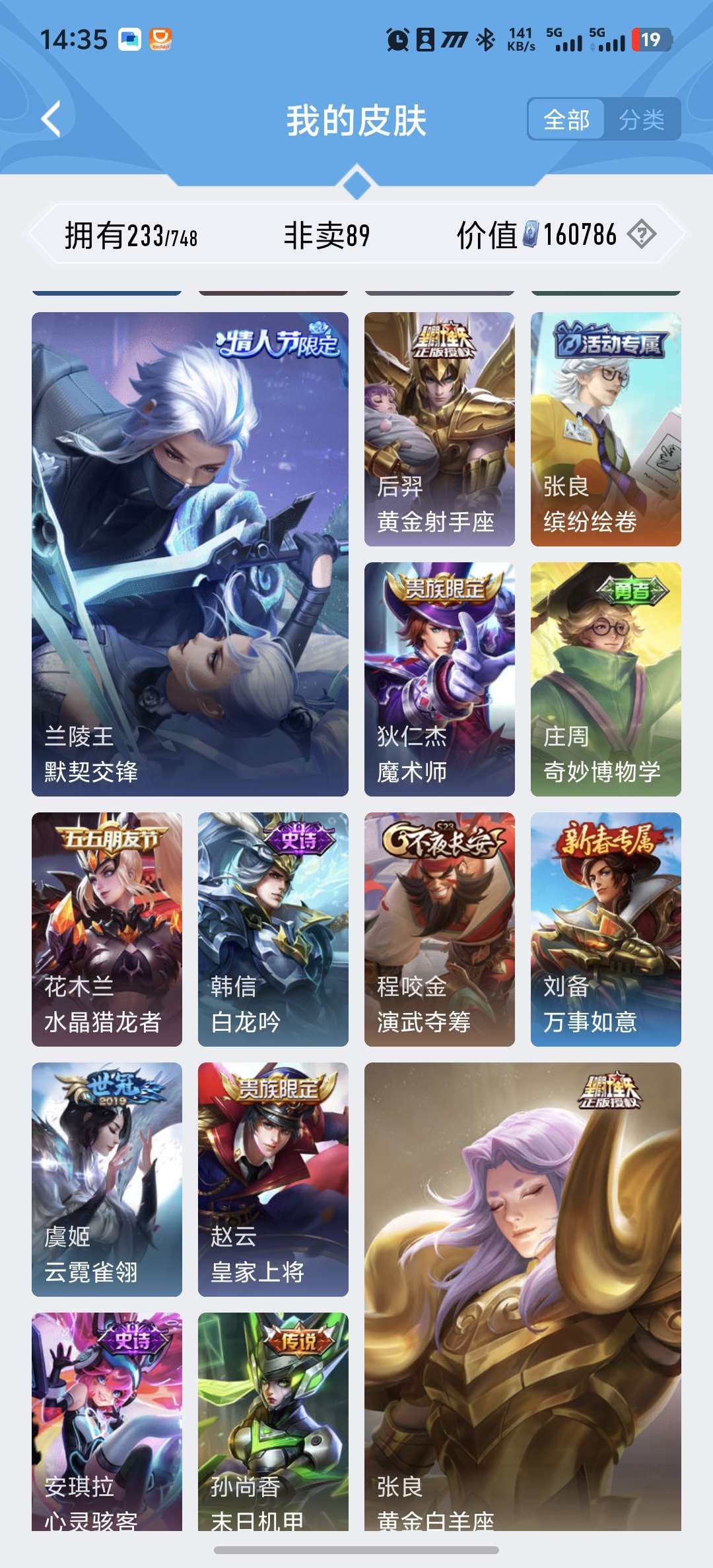Image resolution: width=713 pixels, height=1568 pixels.
Task: Open 安琪拉 心灵骇客 skin
Action: tap(107, 1419)
